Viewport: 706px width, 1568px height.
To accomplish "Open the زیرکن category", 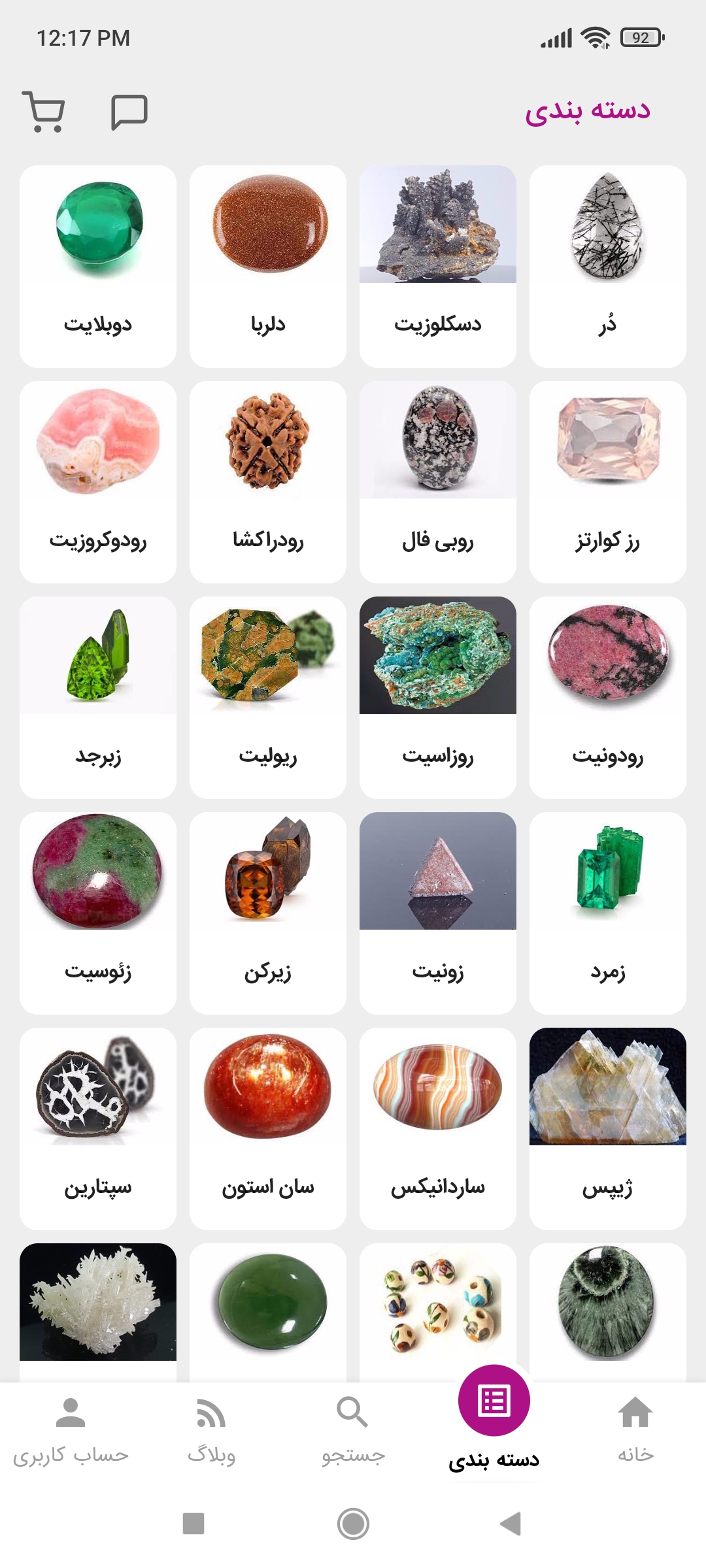I will tap(268, 913).
